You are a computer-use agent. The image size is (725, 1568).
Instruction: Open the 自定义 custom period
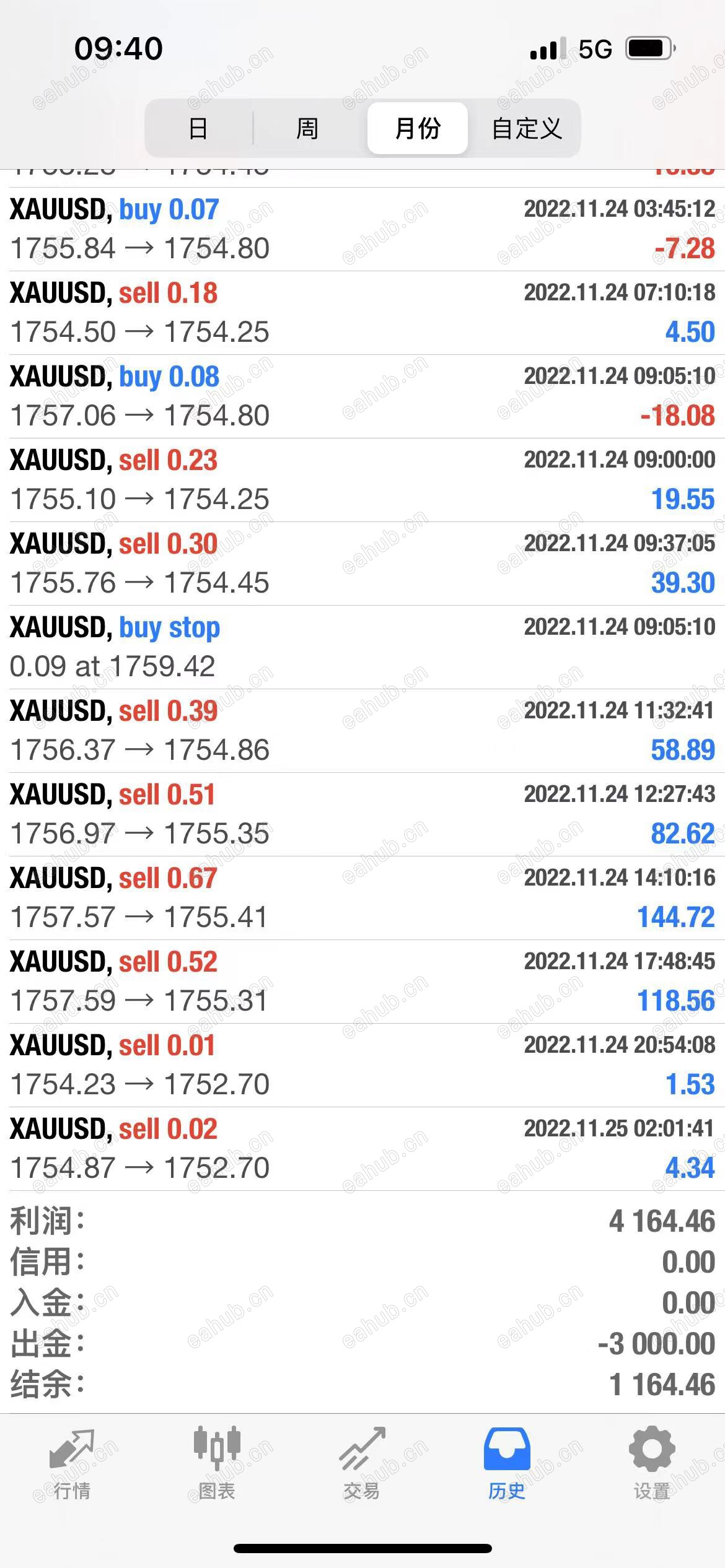click(526, 128)
